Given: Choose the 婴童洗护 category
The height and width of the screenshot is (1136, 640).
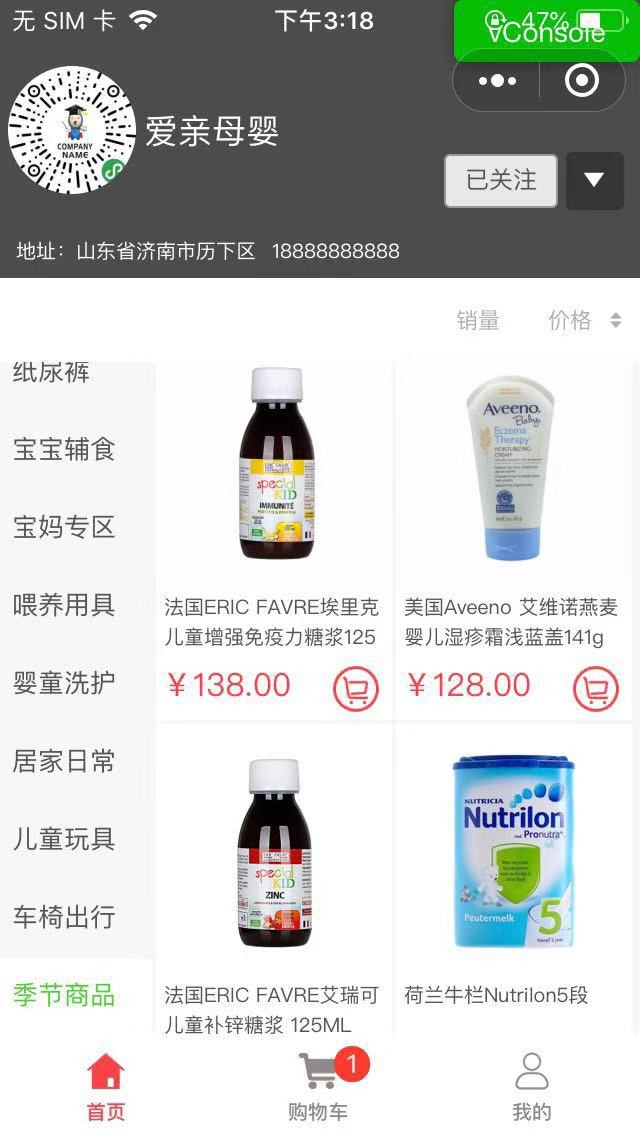Looking at the screenshot, I should click(x=65, y=683).
